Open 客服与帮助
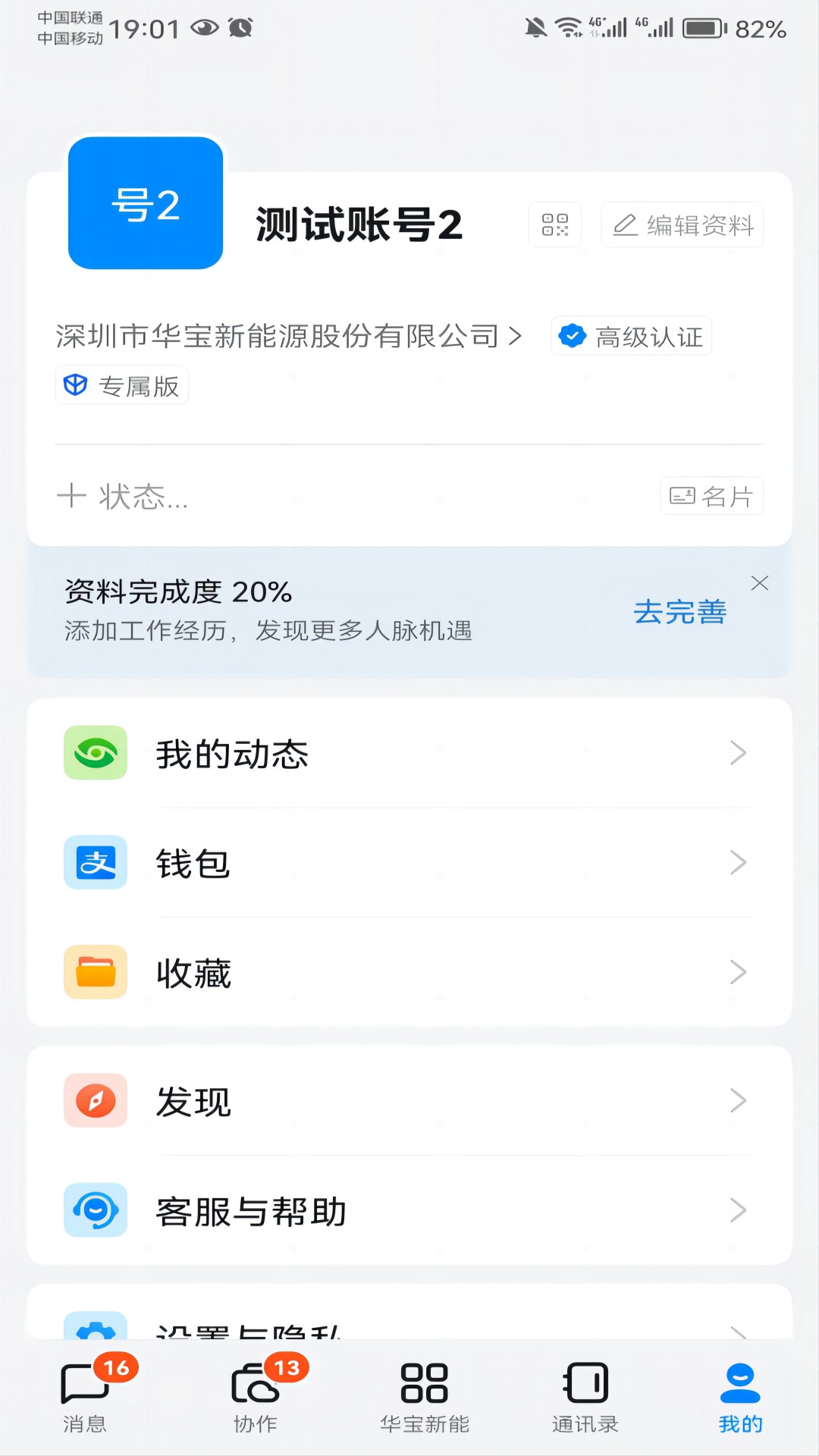This screenshot has height=1456, width=819. coord(409,1210)
